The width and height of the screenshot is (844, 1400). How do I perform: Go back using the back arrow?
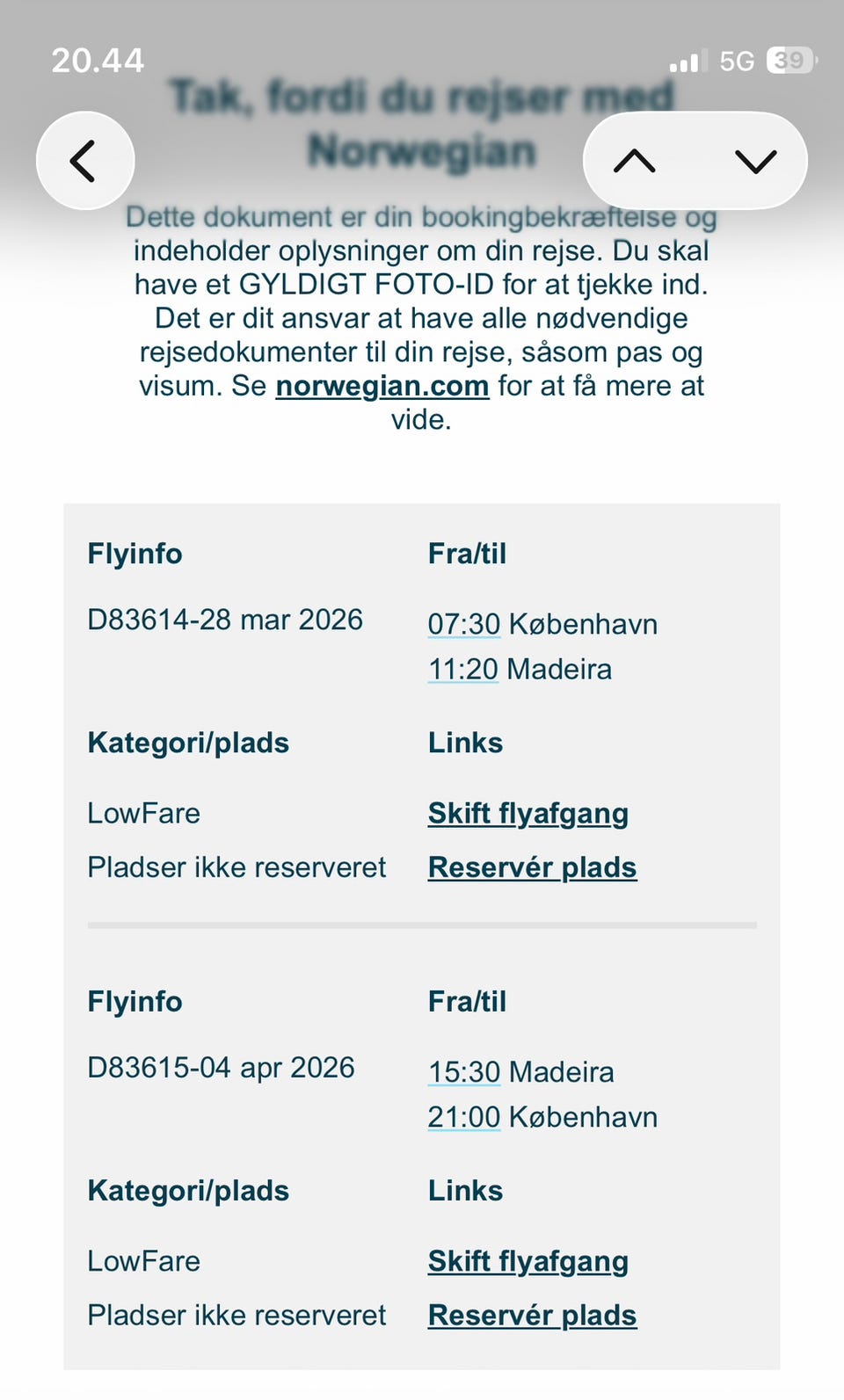coord(84,161)
